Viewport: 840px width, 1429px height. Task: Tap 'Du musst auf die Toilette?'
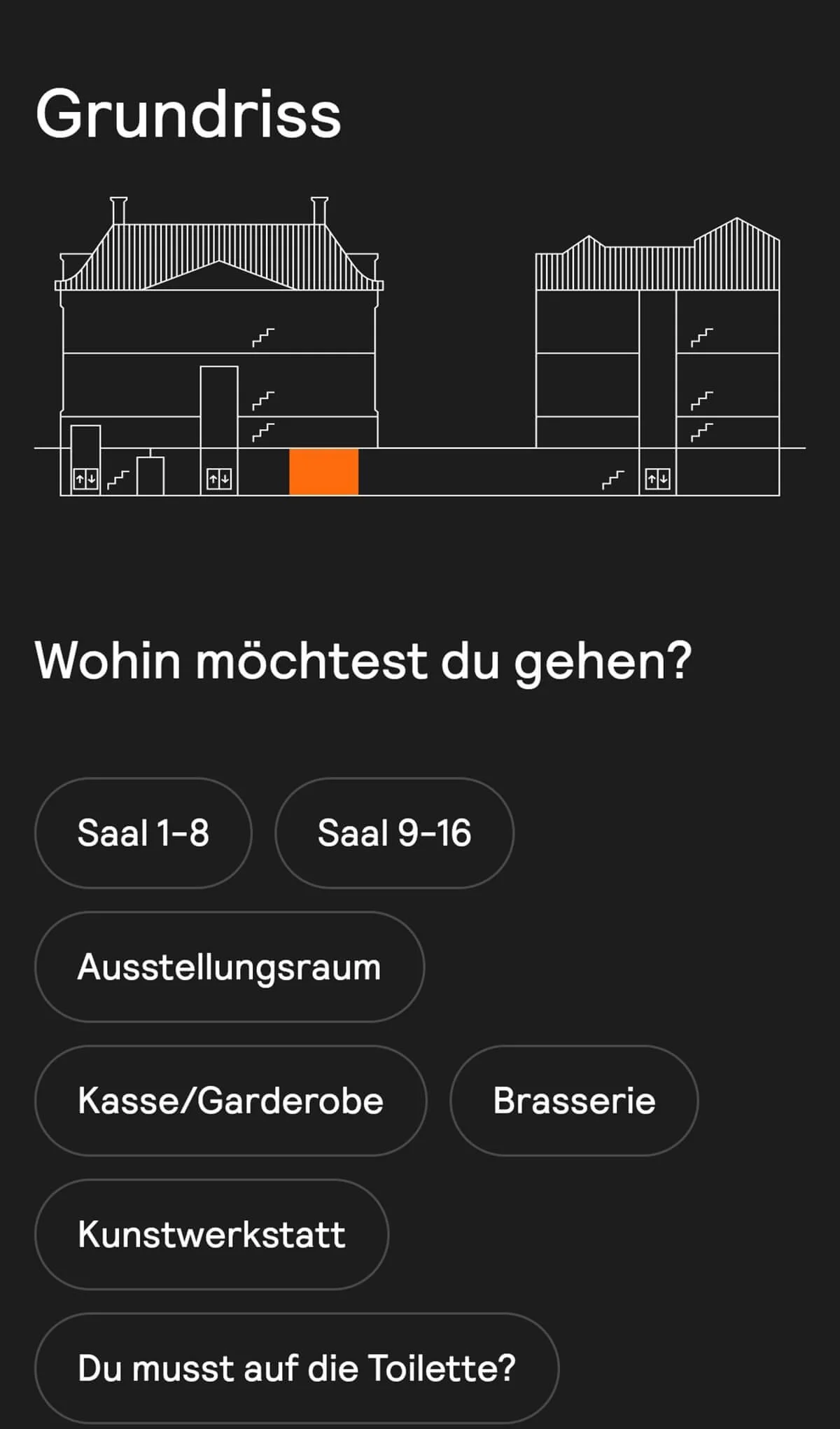(x=297, y=1368)
